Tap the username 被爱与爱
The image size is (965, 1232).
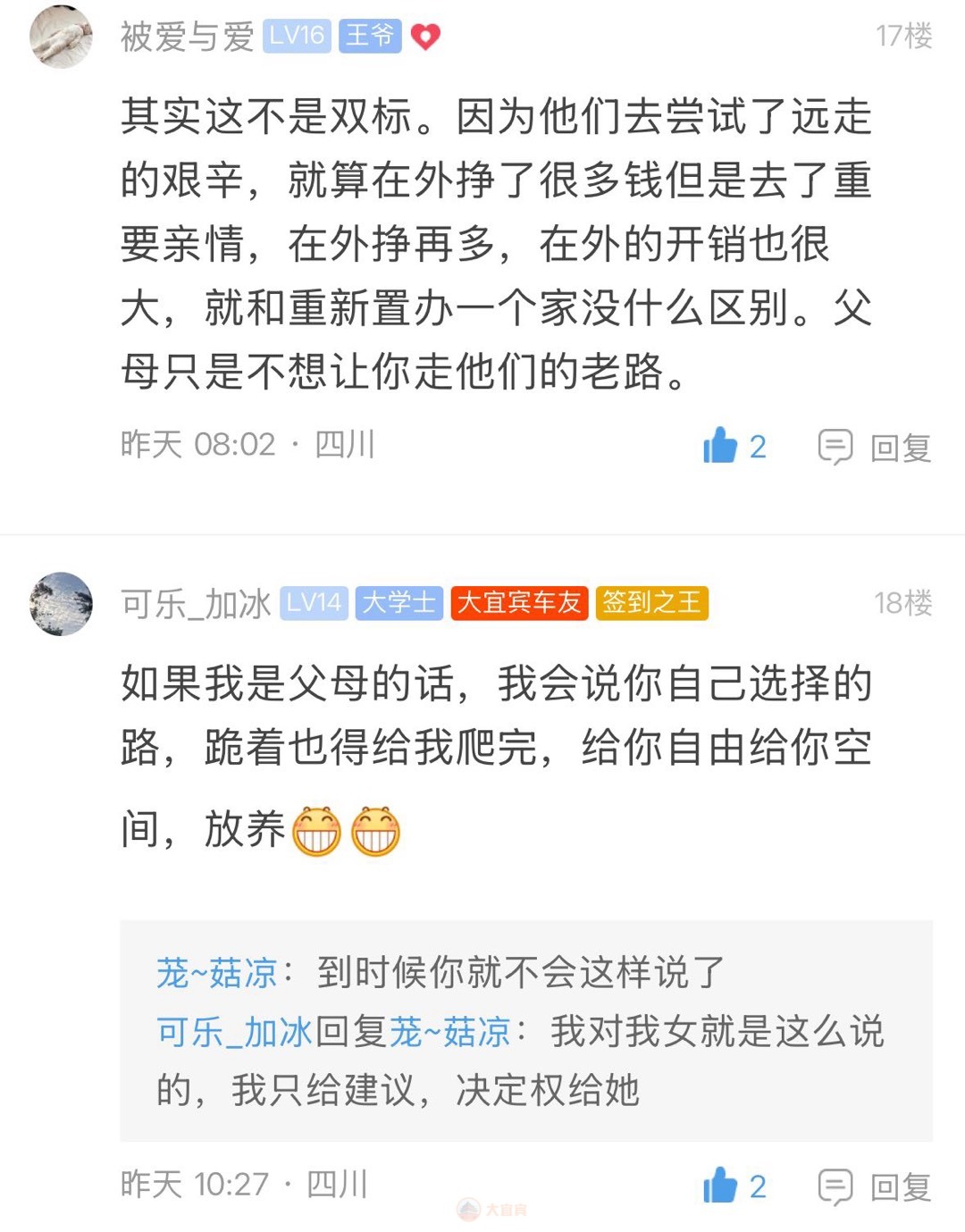(187, 37)
